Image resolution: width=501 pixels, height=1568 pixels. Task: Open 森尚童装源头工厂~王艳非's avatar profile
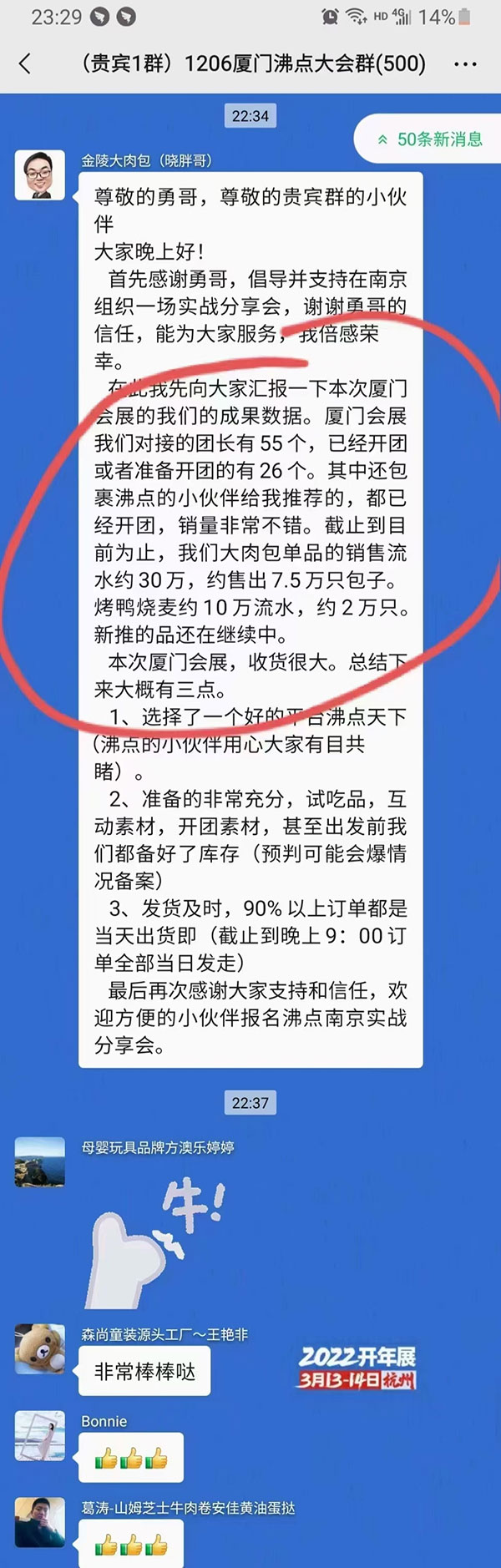39,1348
